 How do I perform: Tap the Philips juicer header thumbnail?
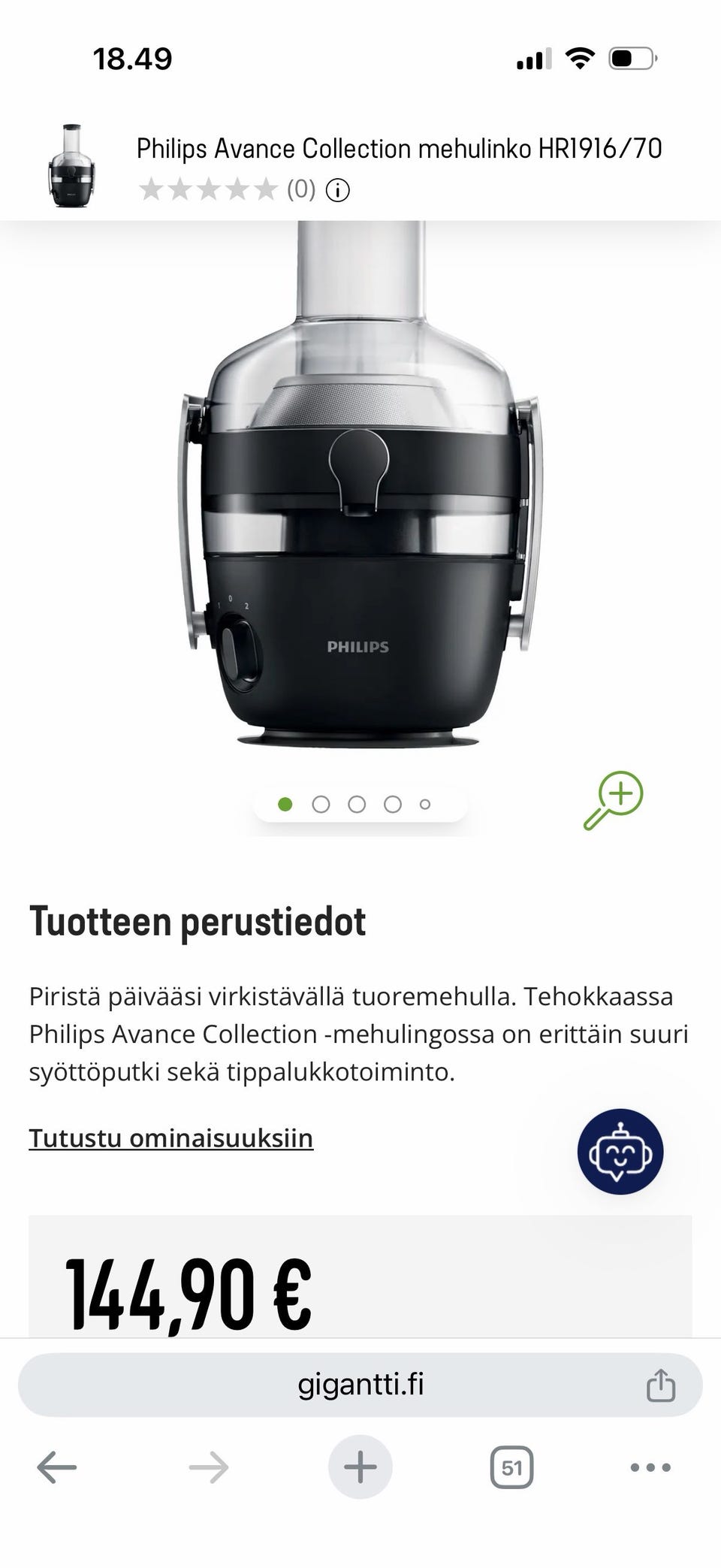72,166
